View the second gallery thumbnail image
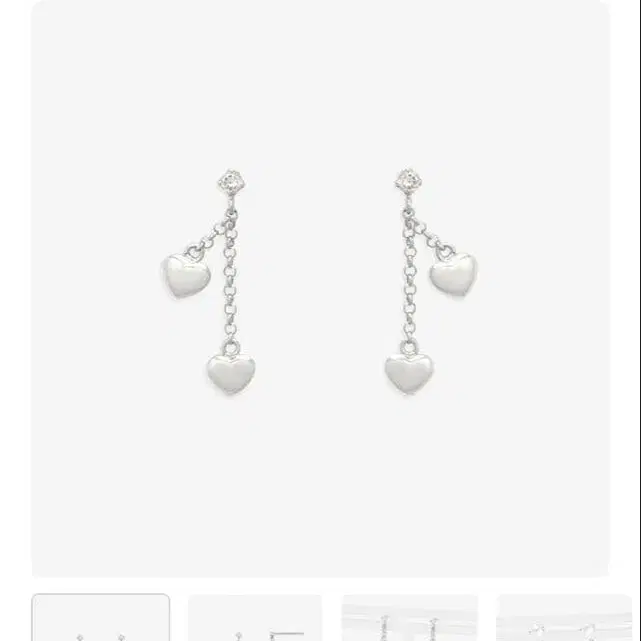The image size is (641, 641). (255, 620)
